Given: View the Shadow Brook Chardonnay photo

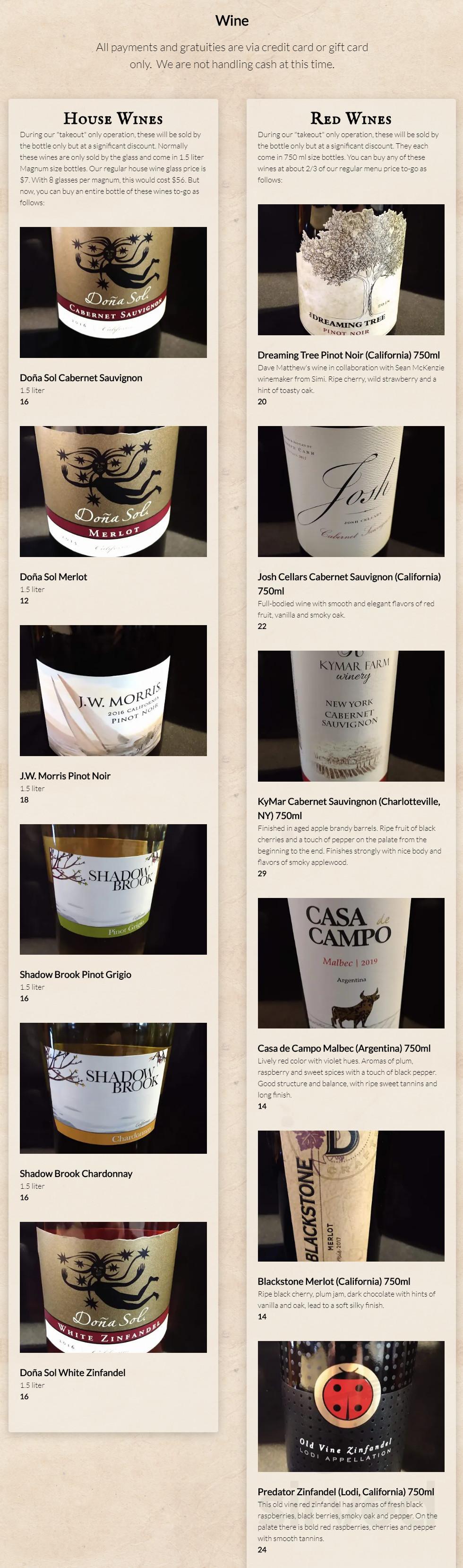Looking at the screenshot, I should (113, 1089).
